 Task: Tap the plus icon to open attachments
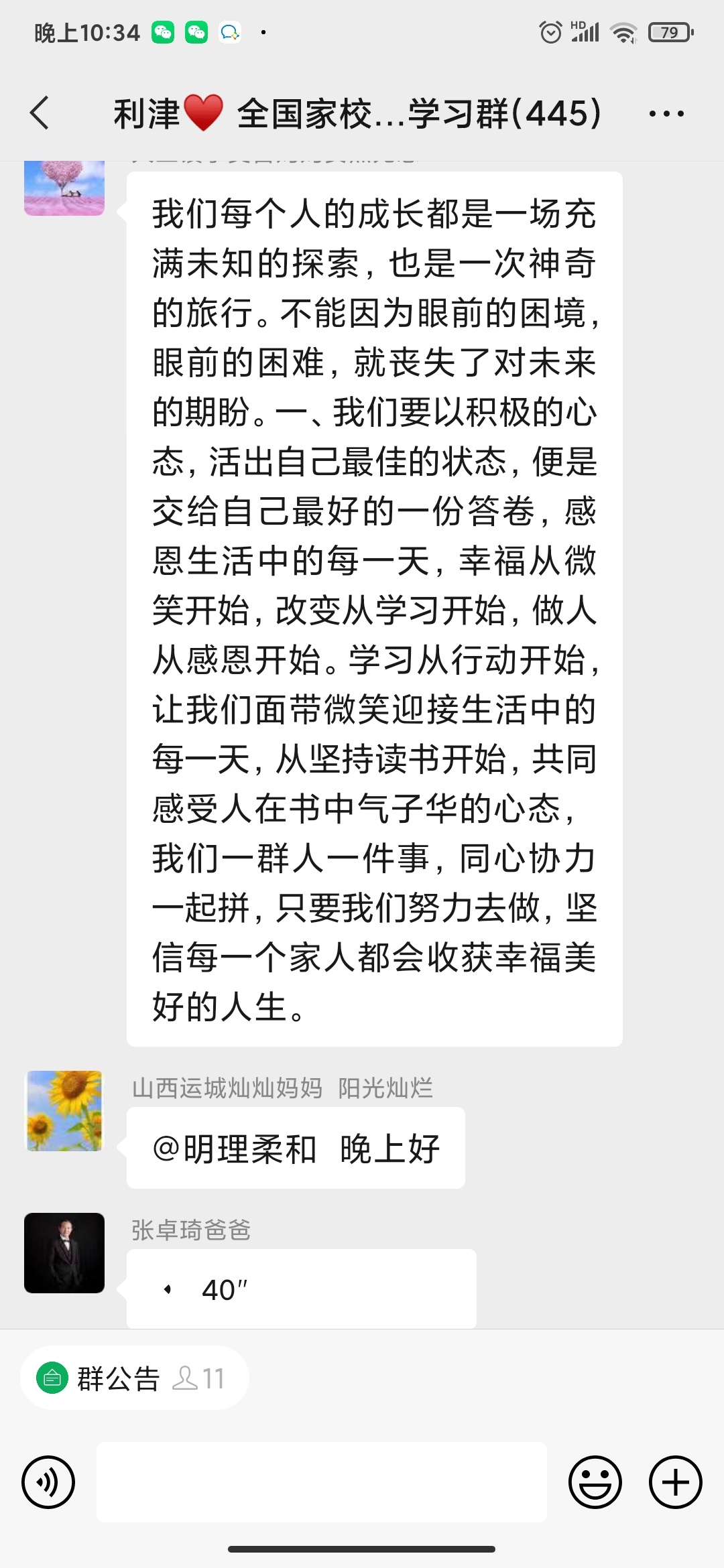(674, 1482)
